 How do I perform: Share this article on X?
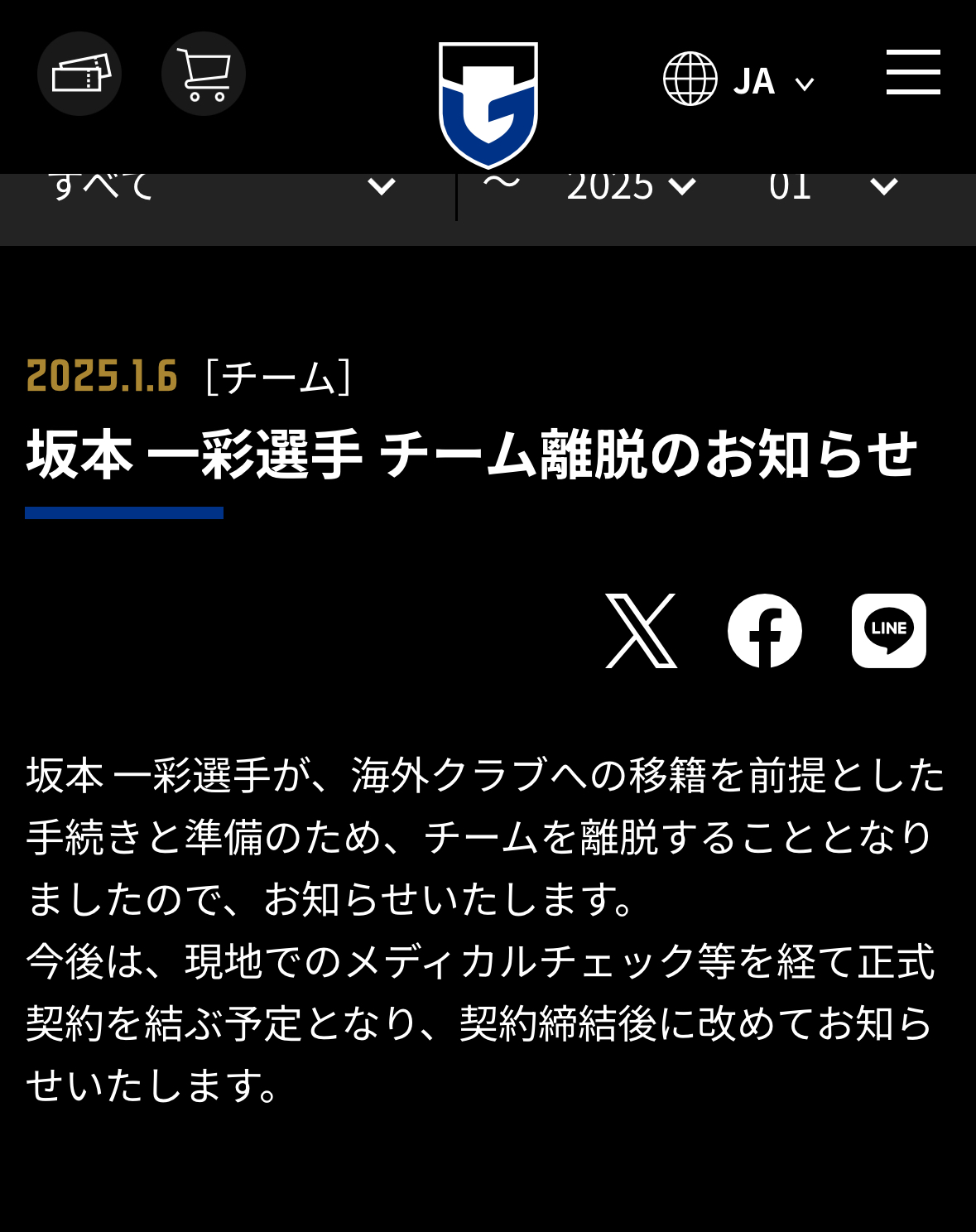[641, 631]
